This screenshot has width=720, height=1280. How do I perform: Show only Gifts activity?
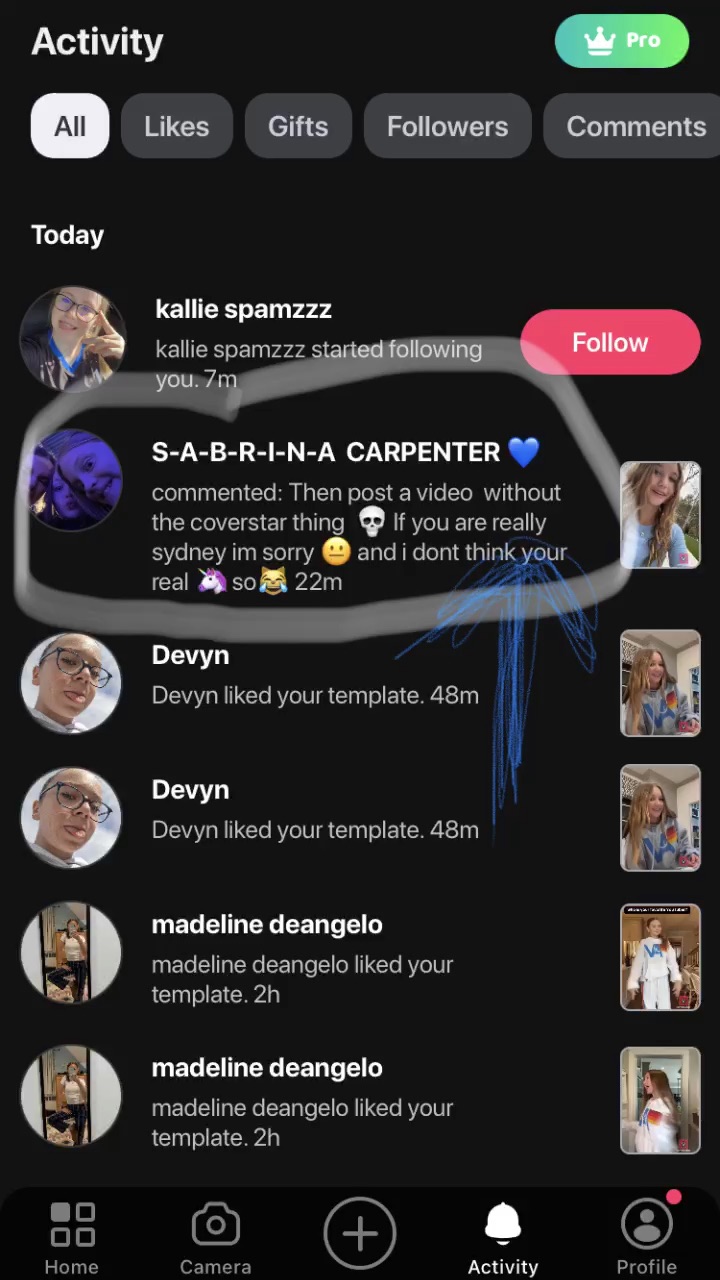point(298,126)
